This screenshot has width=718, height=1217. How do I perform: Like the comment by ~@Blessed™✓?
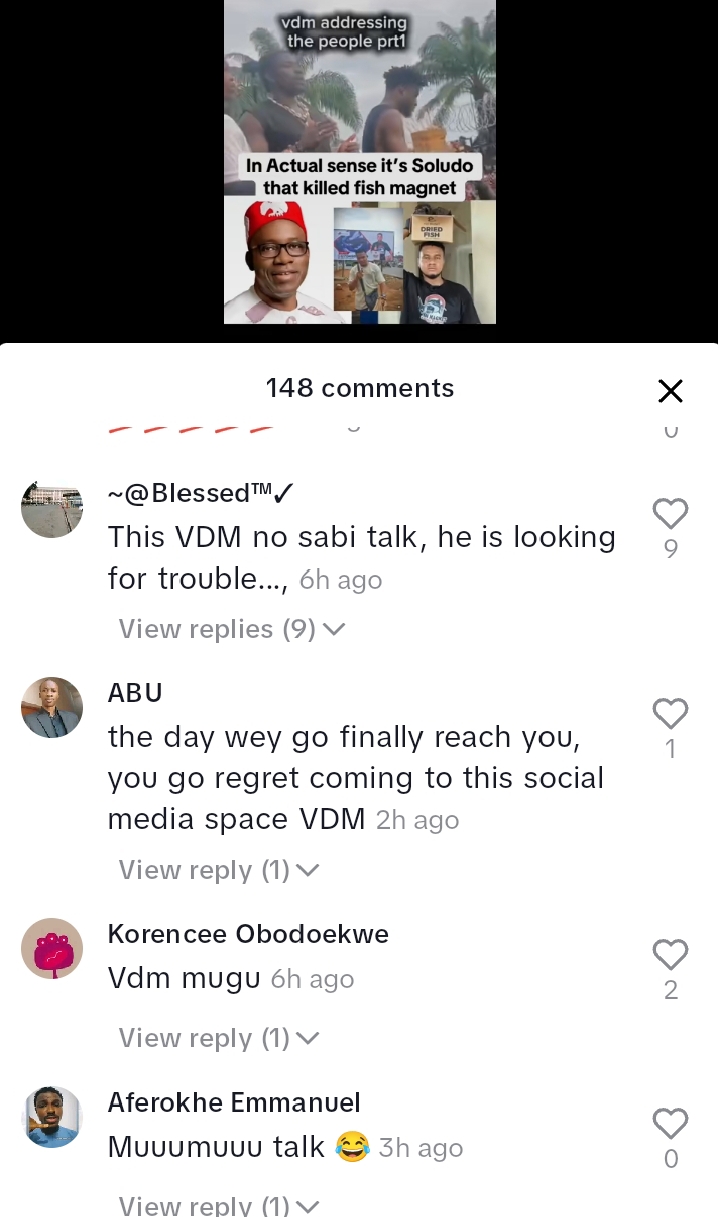click(670, 514)
